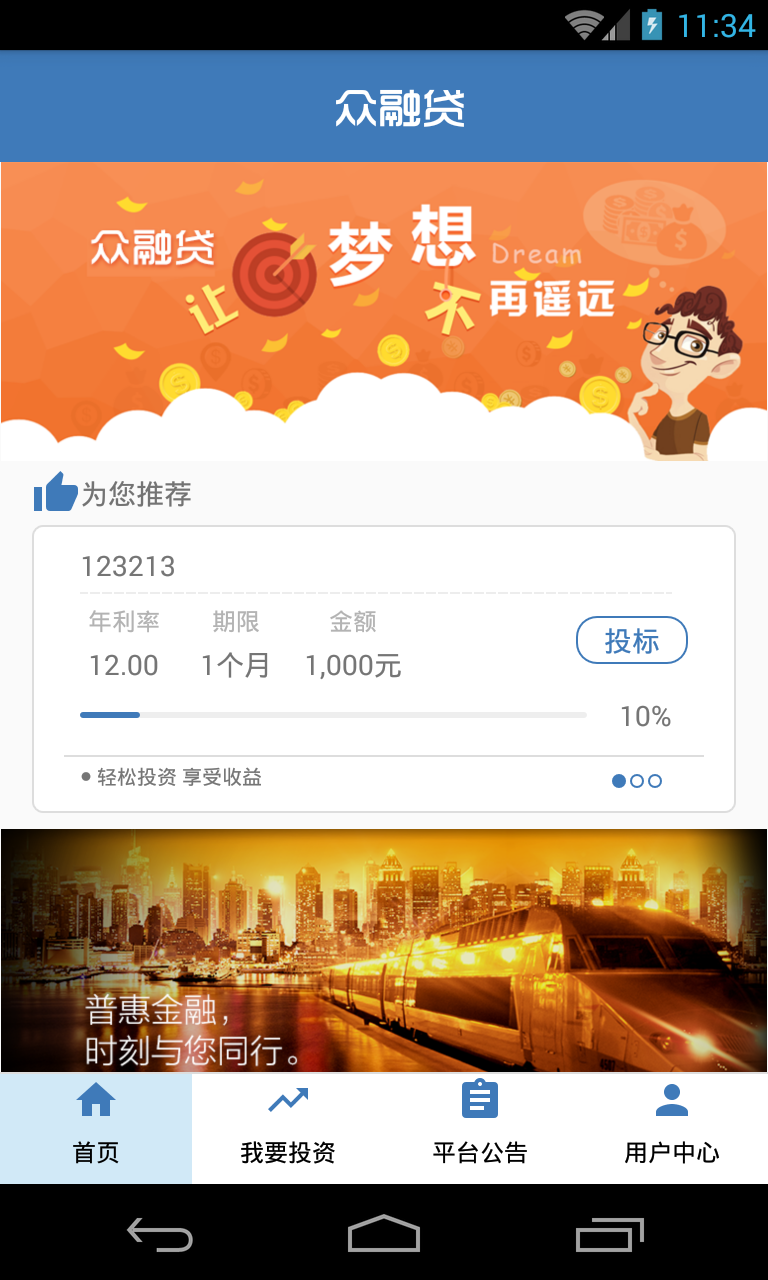
Task: Open the 平台公告 tab
Action: coord(480,1127)
